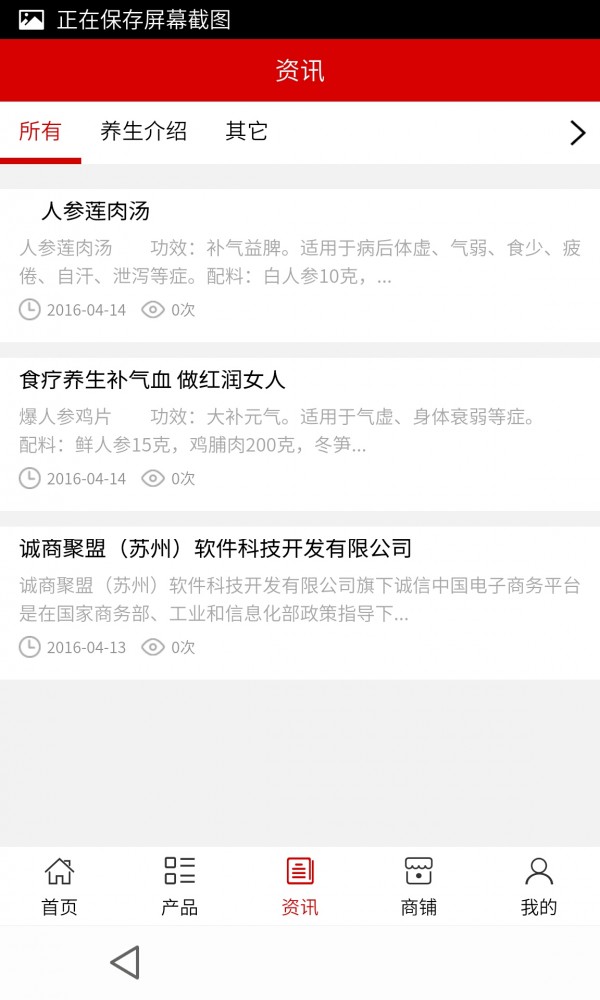Image resolution: width=600 pixels, height=1000 pixels.
Task: Go to the 首页 home tab
Action: 59,886
